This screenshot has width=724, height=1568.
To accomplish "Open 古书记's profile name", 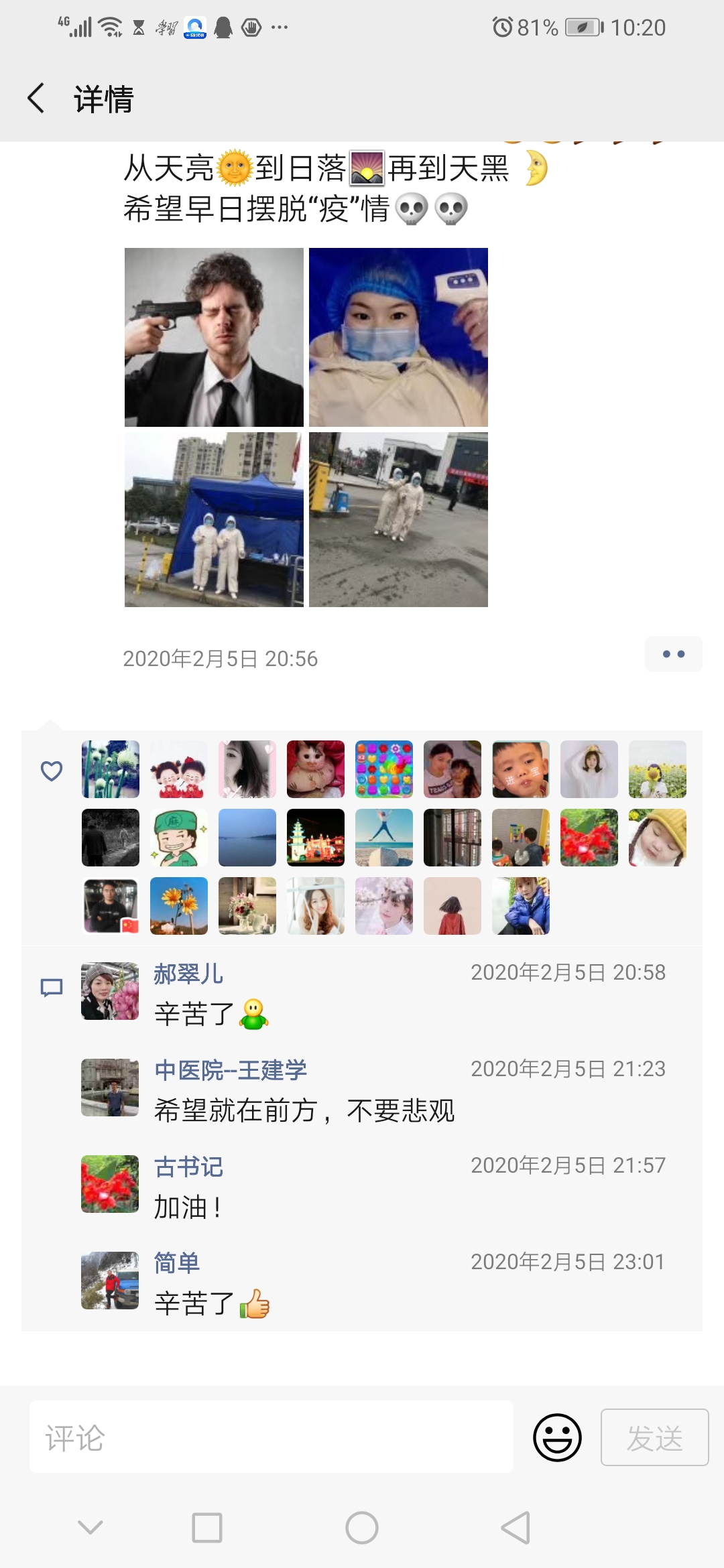I will tap(188, 1166).
